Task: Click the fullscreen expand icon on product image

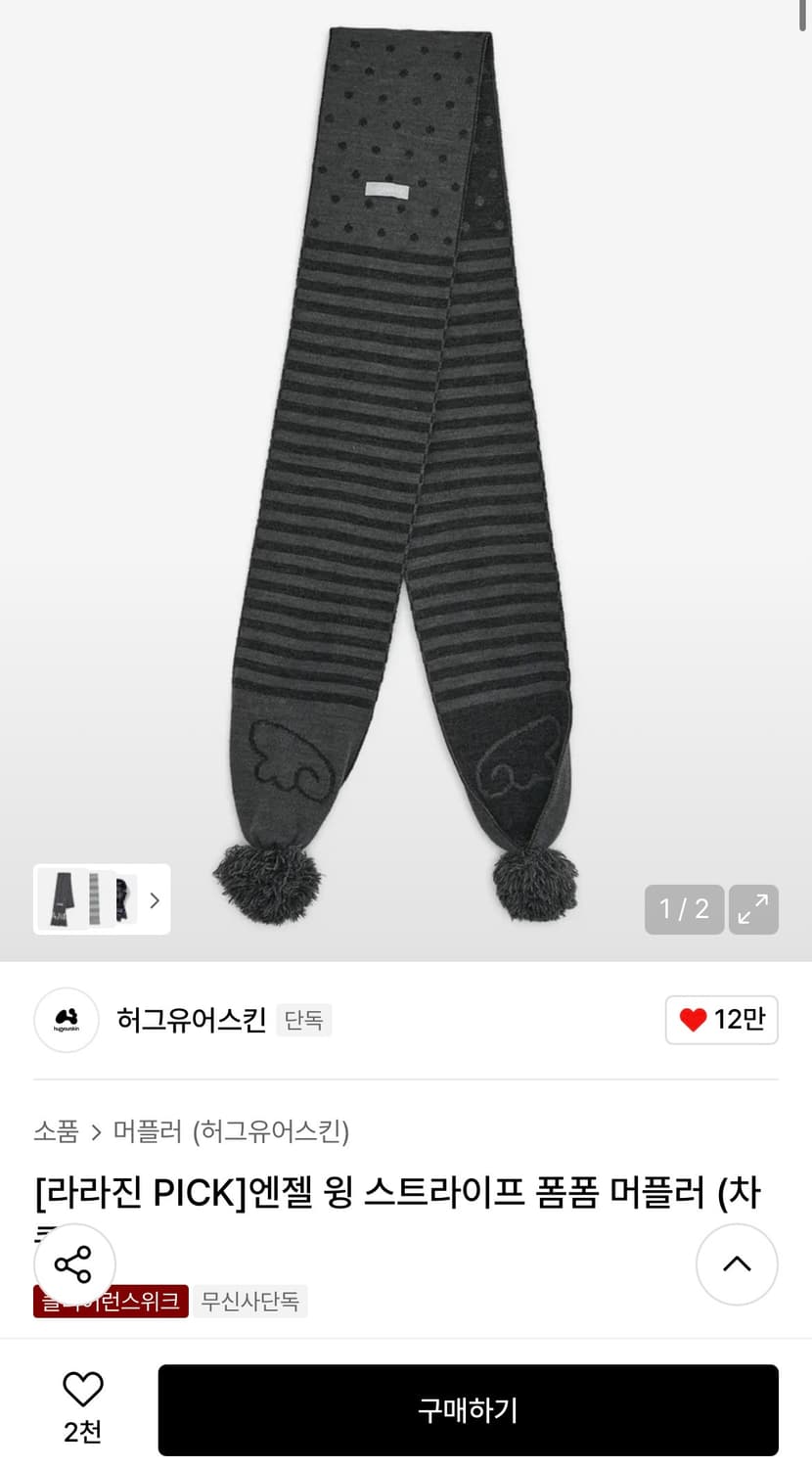Action: (x=753, y=909)
